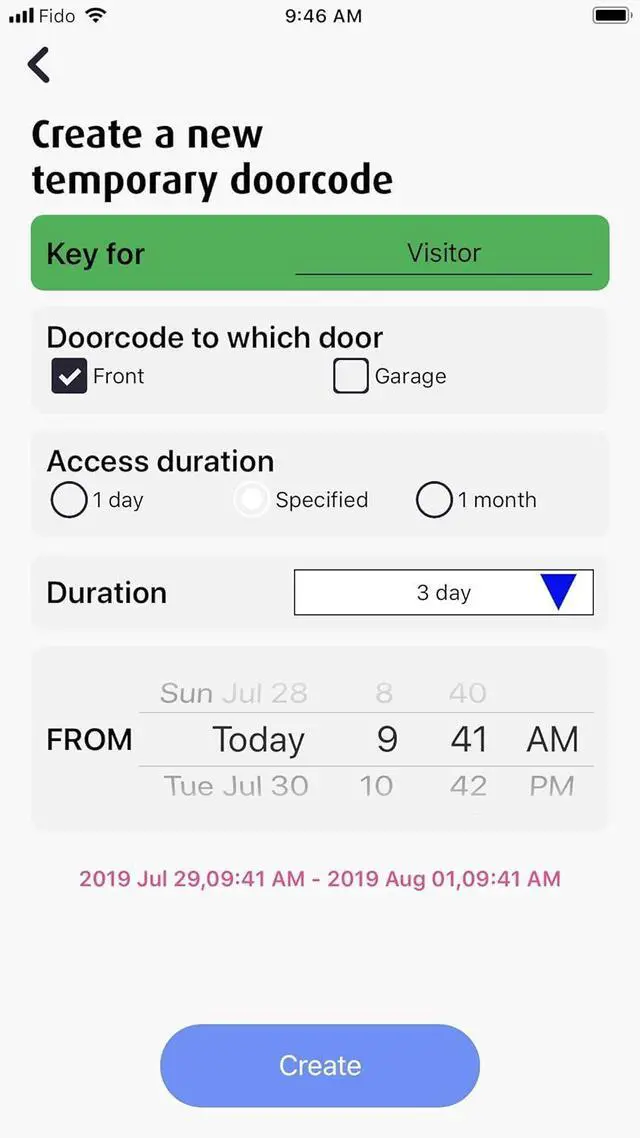Uncheck the Front door checkbox

pyautogui.click(x=69, y=377)
